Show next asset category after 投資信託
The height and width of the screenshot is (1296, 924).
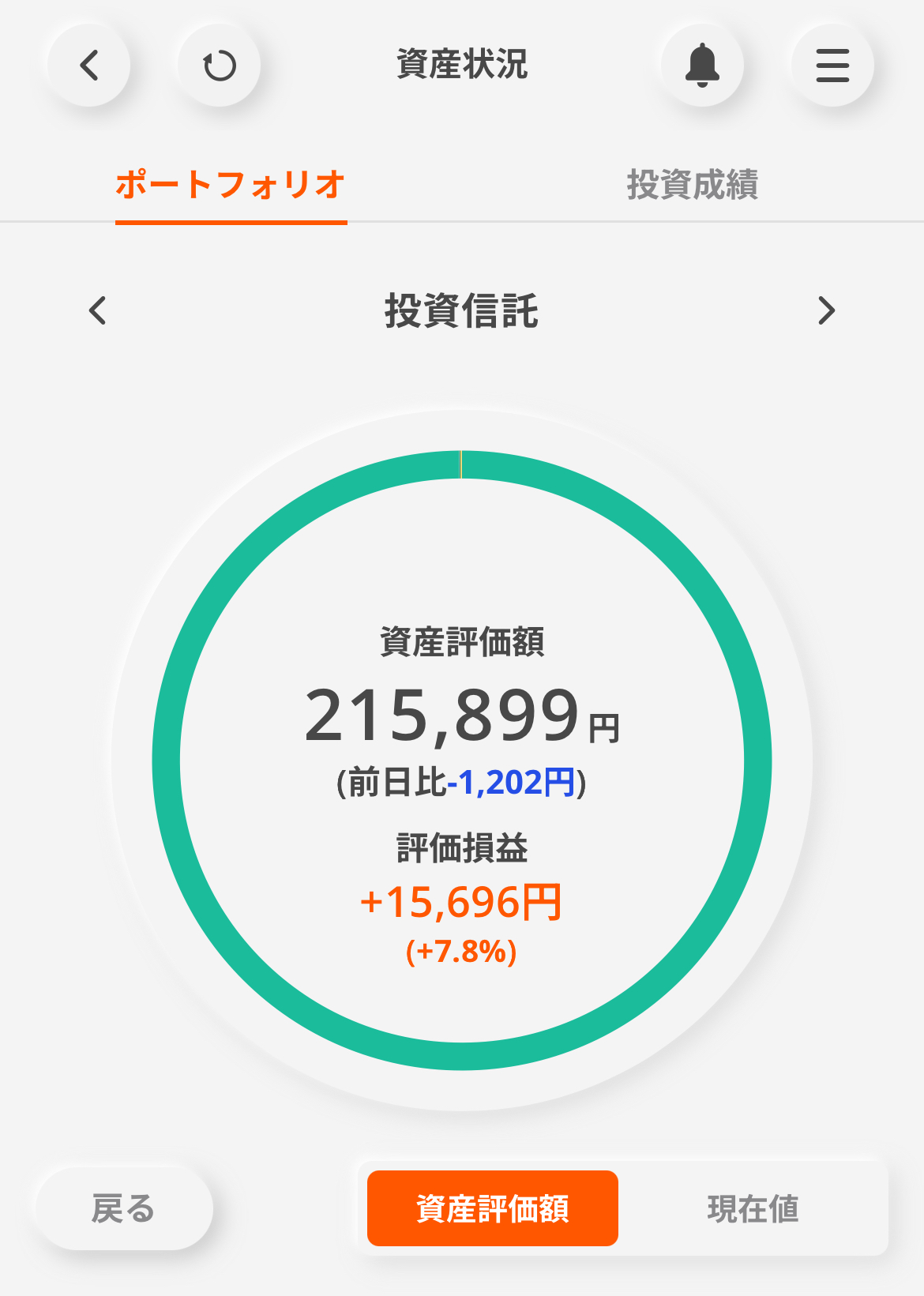pyautogui.click(x=826, y=310)
